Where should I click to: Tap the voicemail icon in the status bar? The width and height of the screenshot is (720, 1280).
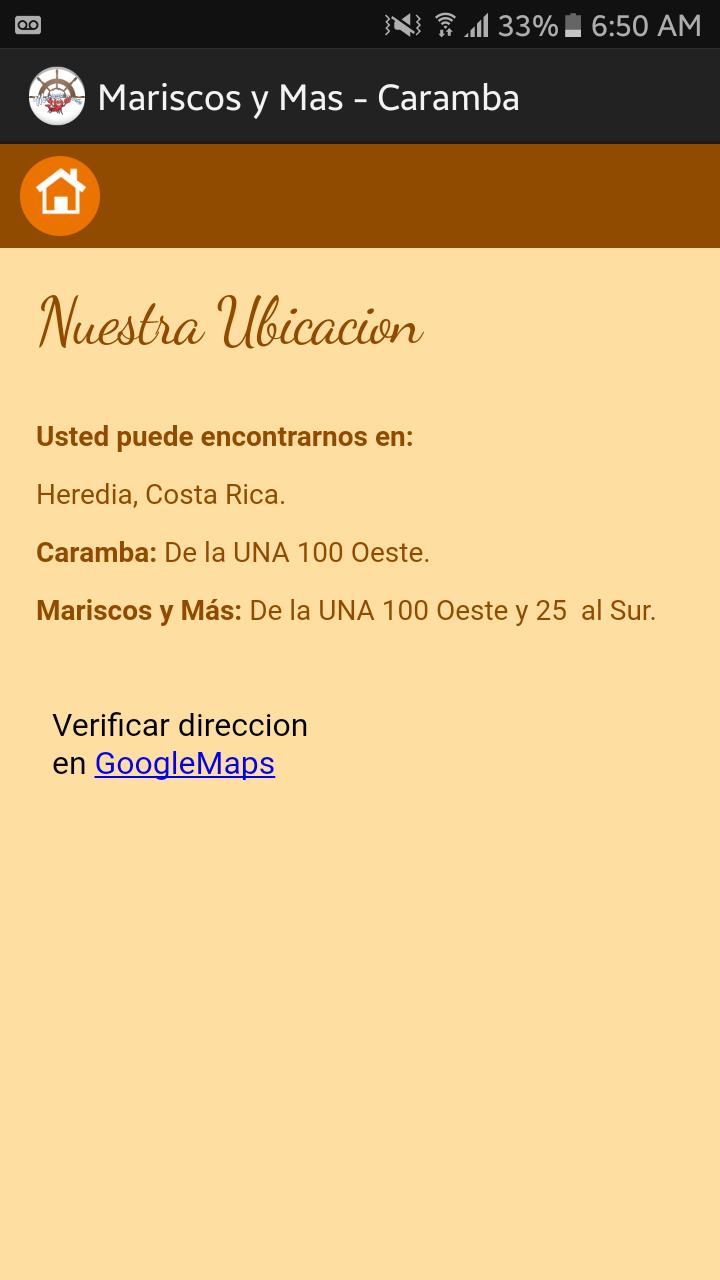coord(28,25)
